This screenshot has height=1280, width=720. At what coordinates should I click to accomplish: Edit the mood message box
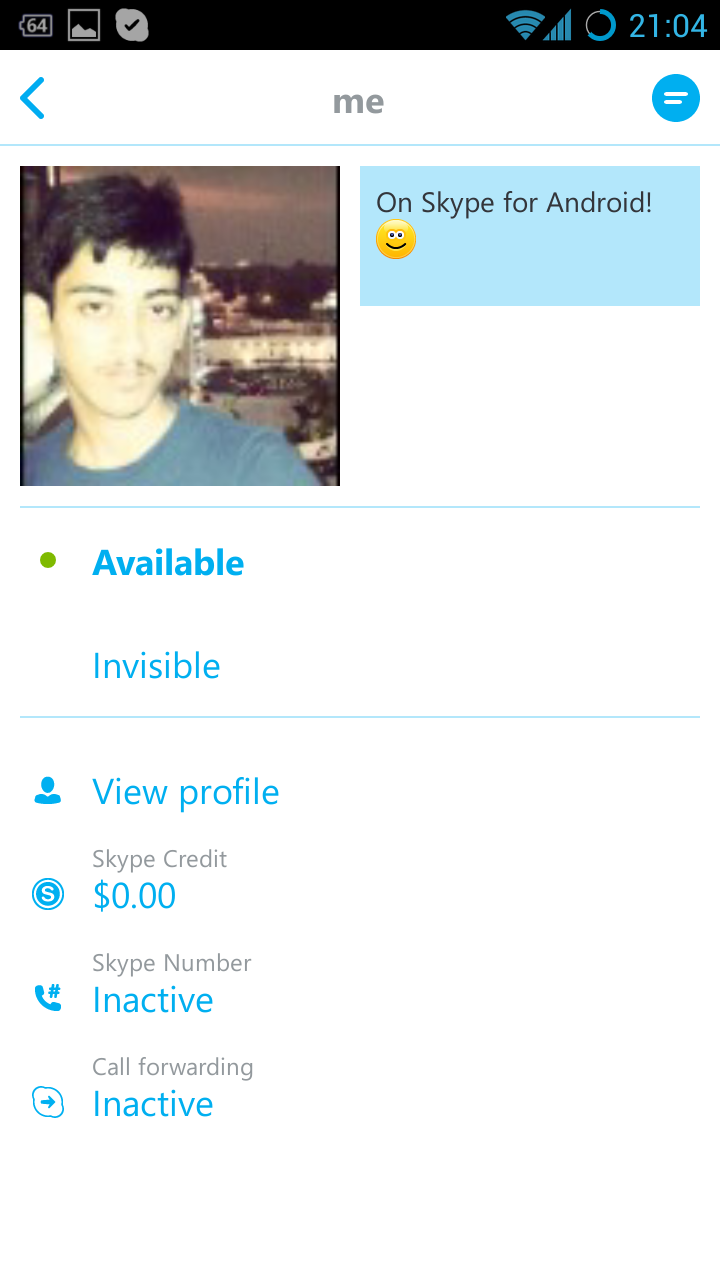[x=530, y=236]
